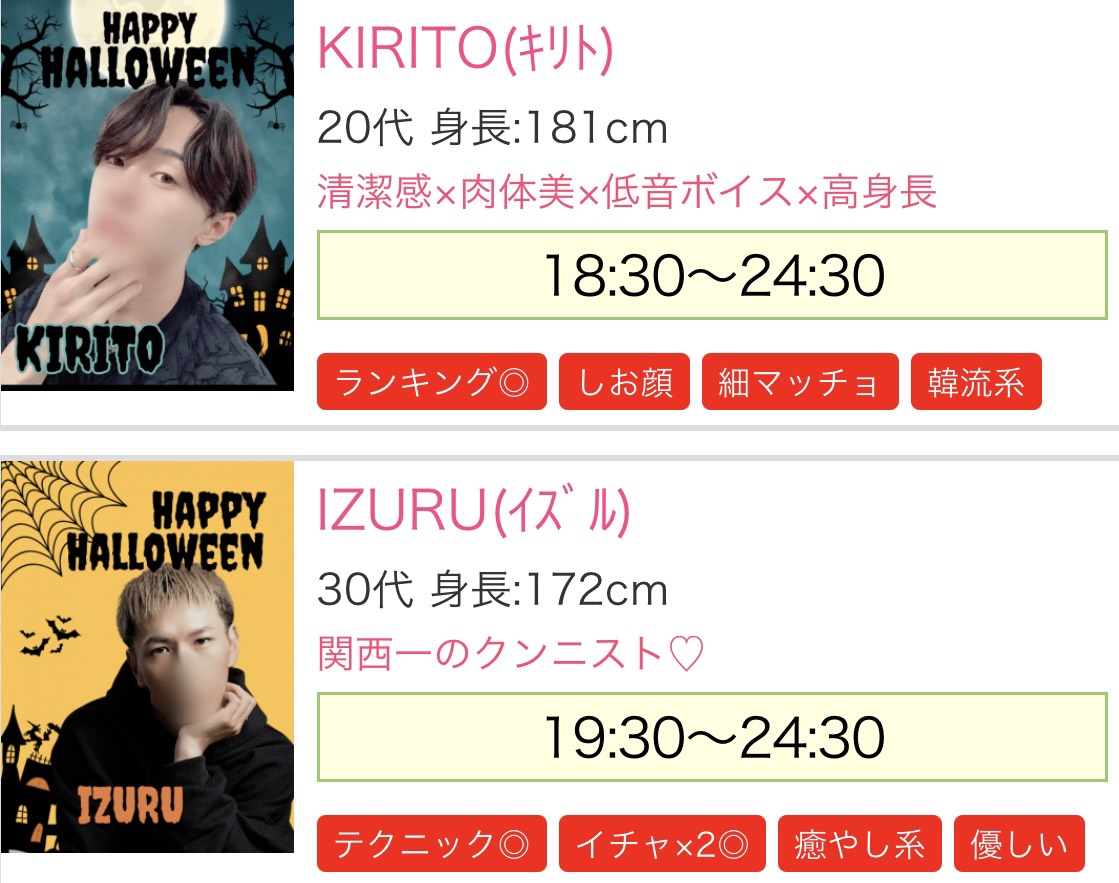Viewport: 1119px width, 883px height.
Task: Open the IZURU(イズル) name link
Action: click(473, 511)
